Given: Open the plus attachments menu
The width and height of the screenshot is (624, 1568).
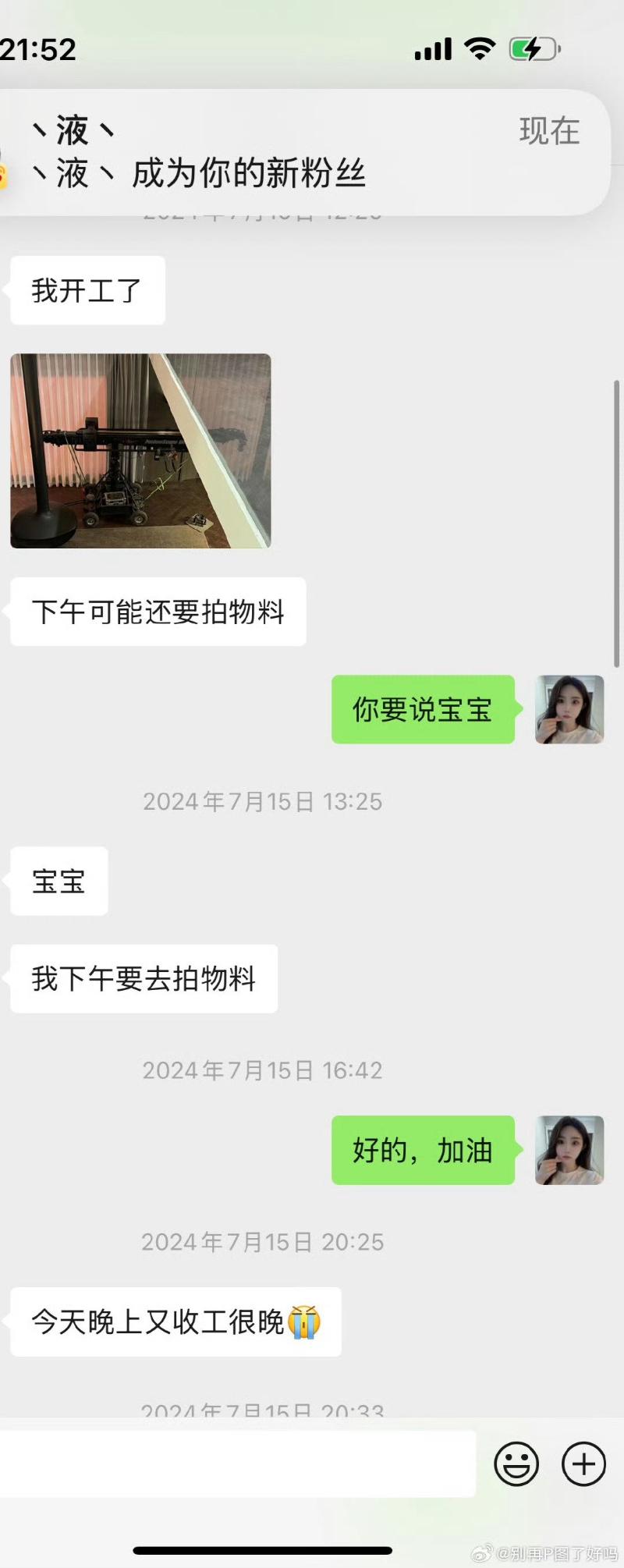Looking at the screenshot, I should (x=583, y=1464).
